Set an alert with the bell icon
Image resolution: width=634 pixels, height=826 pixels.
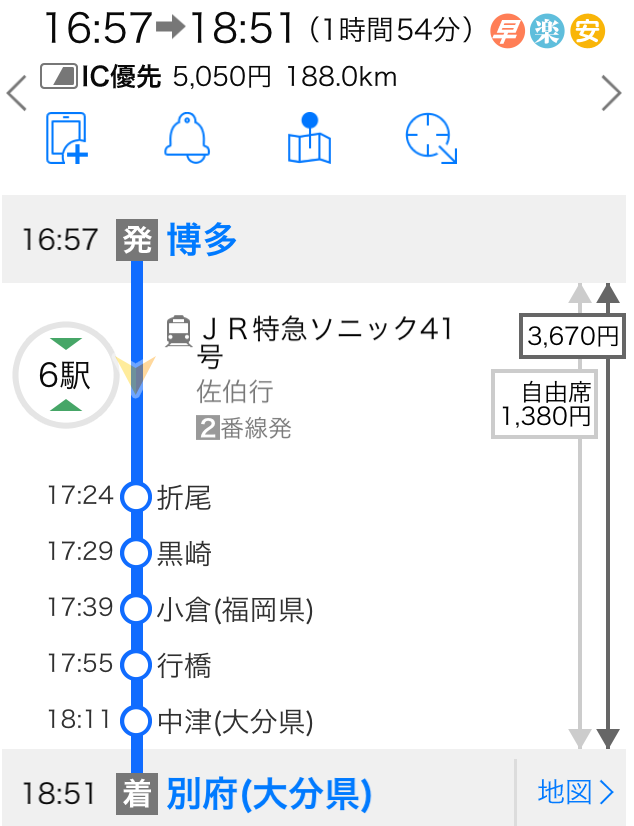[186, 138]
